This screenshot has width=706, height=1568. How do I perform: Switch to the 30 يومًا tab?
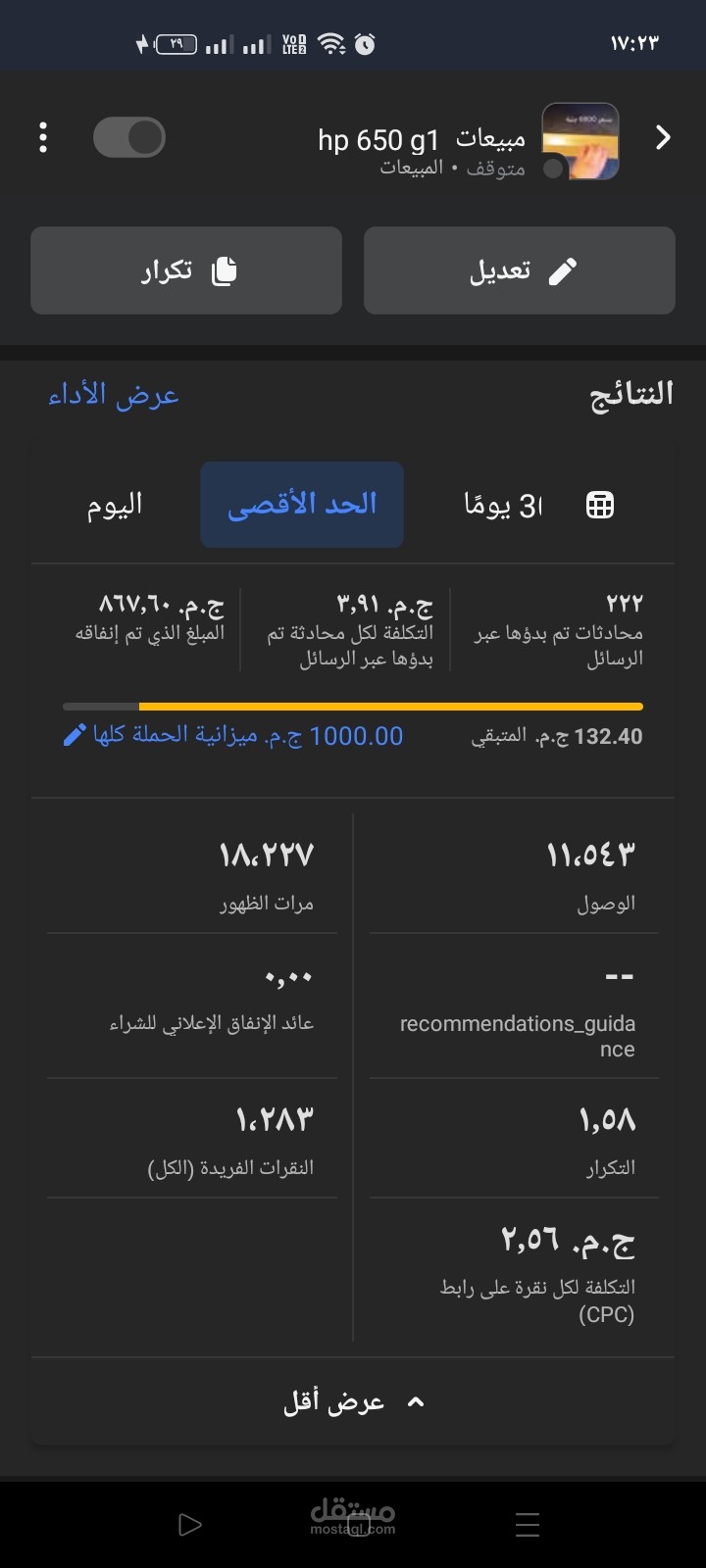pos(503,505)
